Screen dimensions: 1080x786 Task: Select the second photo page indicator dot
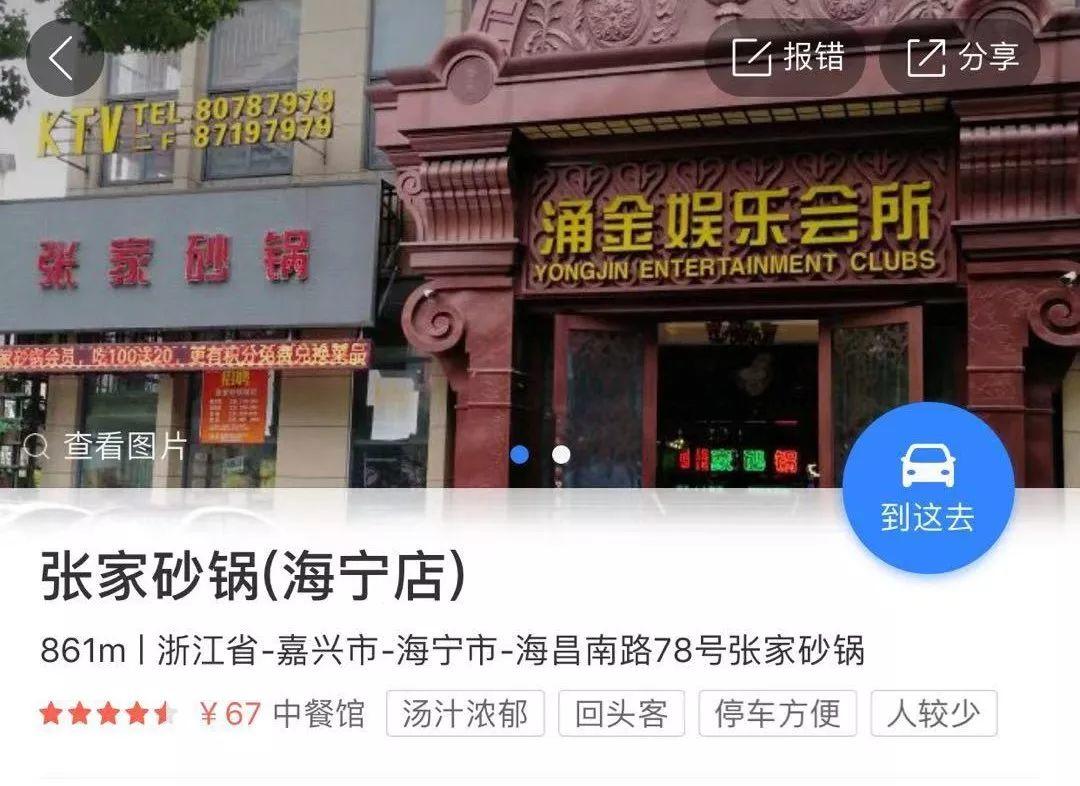pyautogui.click(x=561, y=454)
